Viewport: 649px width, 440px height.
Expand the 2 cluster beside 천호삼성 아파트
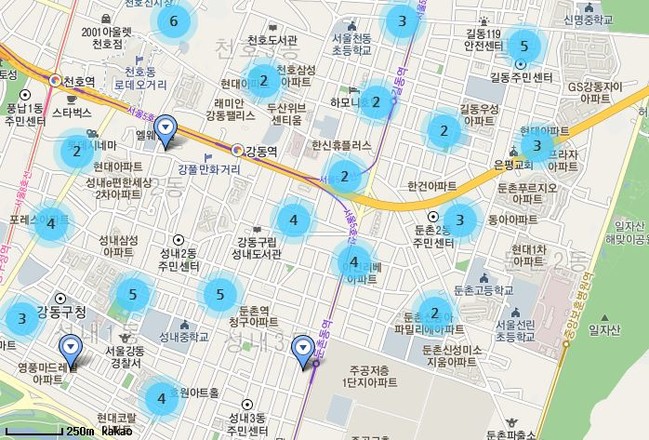263,80
